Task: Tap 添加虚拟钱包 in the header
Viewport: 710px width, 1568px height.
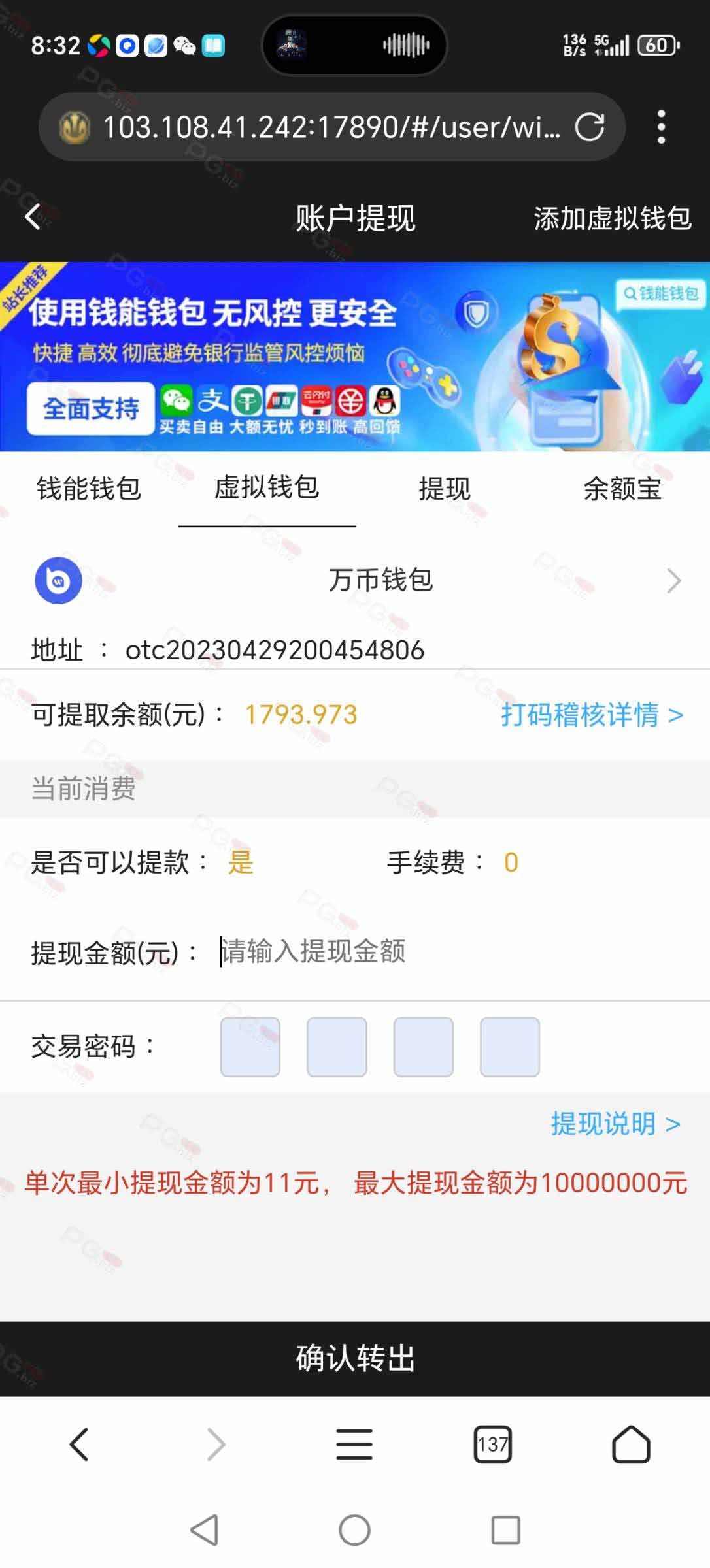Action: point(613,218)
